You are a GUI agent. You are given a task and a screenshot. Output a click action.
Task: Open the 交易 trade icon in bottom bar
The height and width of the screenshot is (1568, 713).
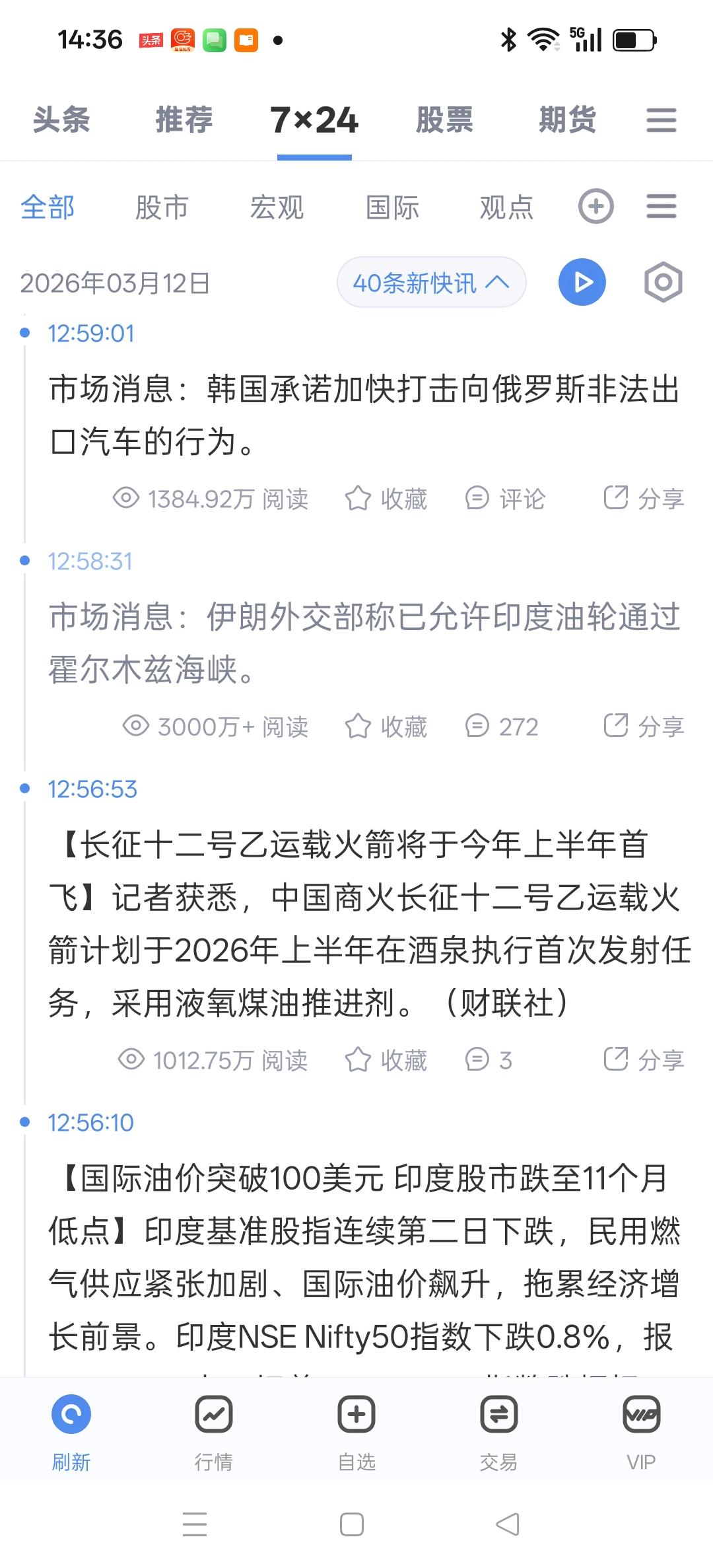click(x=499, y=1415)
